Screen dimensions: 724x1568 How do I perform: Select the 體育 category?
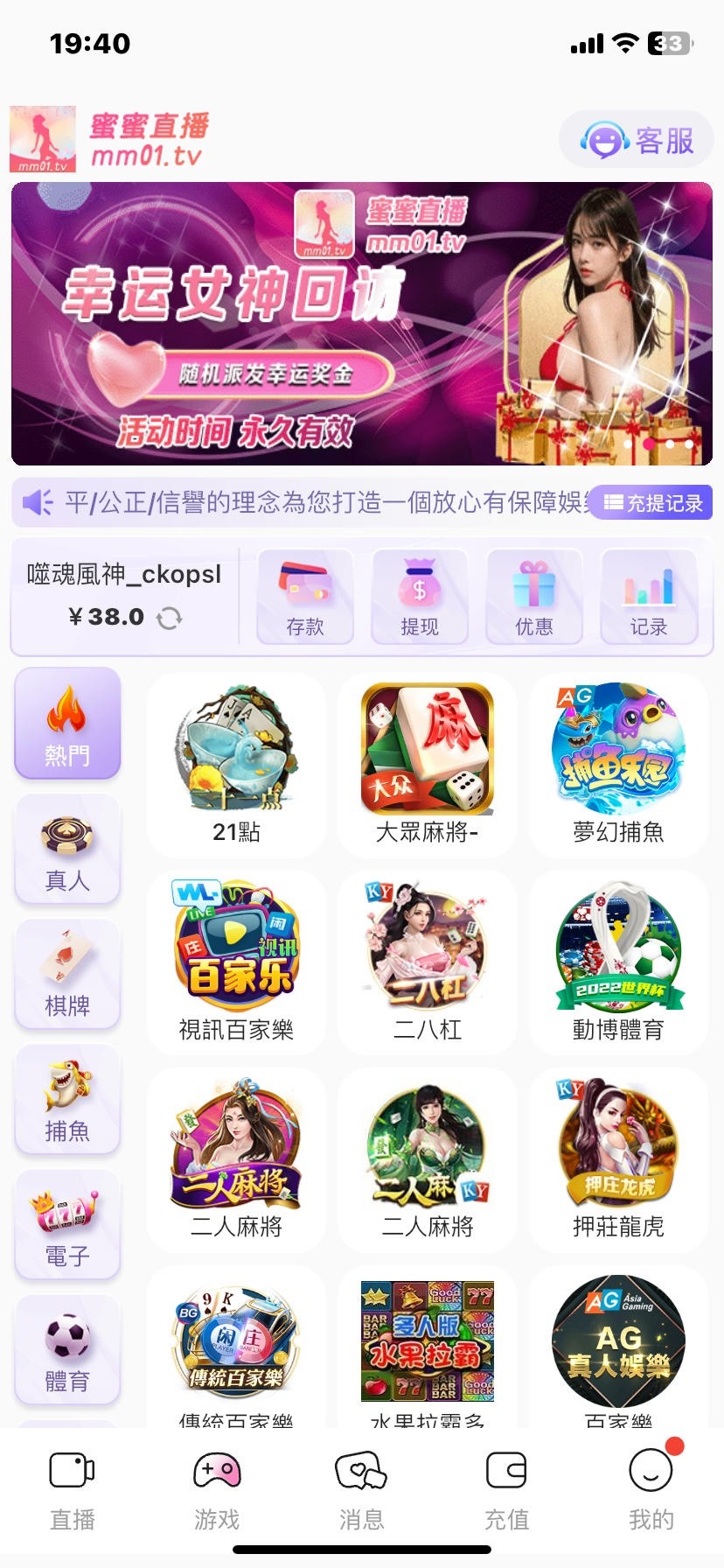(x=67, y=1350)
